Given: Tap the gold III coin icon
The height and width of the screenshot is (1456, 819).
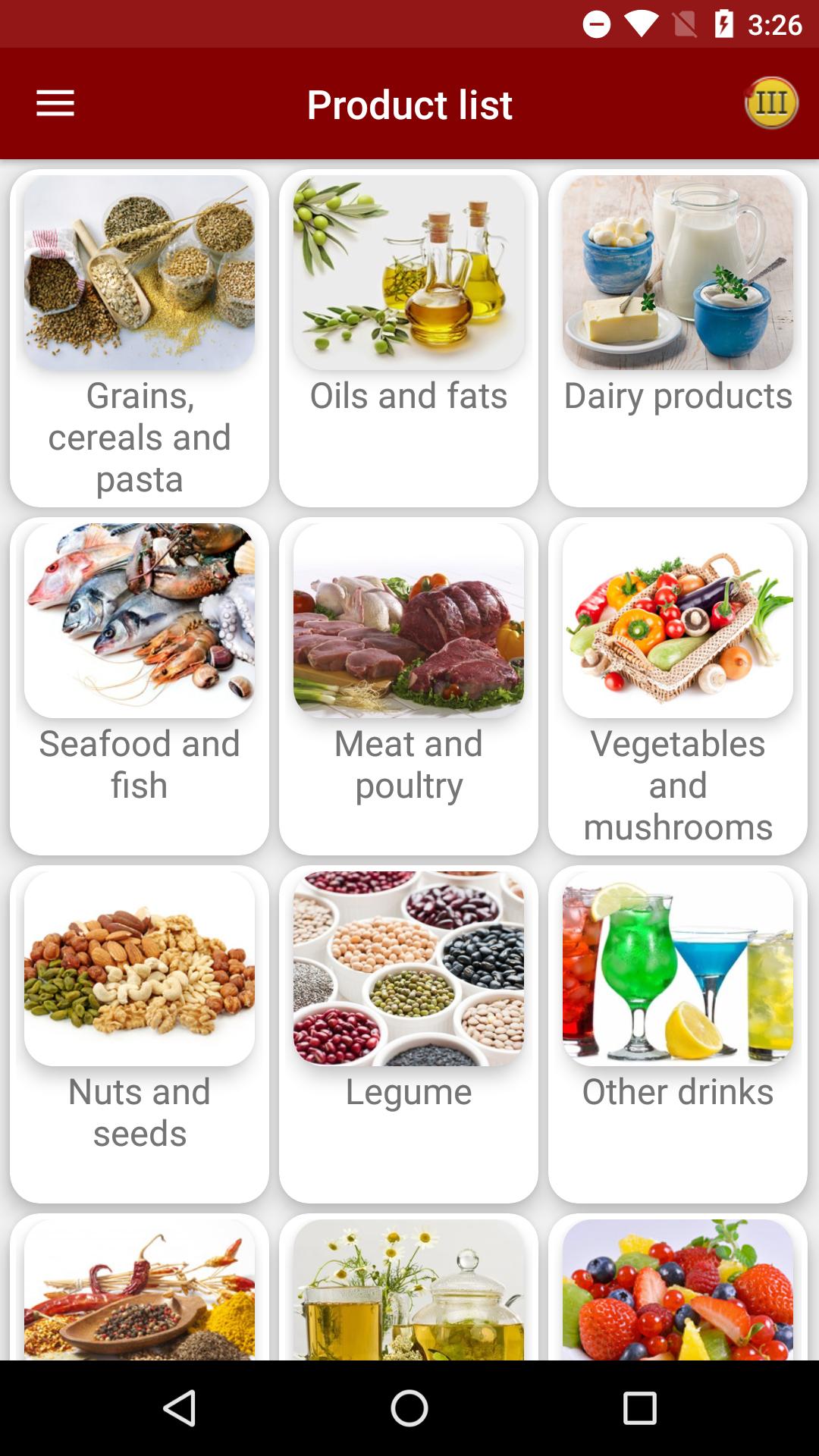Looking at the screenshot, I should tap(771, 103).
